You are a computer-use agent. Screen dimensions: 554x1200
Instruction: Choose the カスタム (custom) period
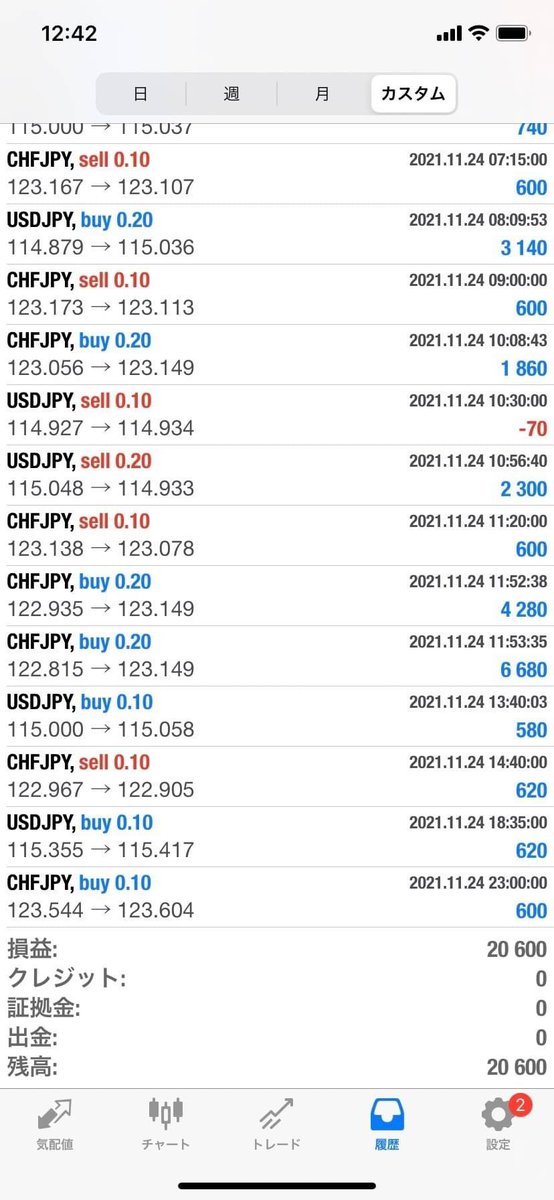pyautogui.click(x=413, y=94)
